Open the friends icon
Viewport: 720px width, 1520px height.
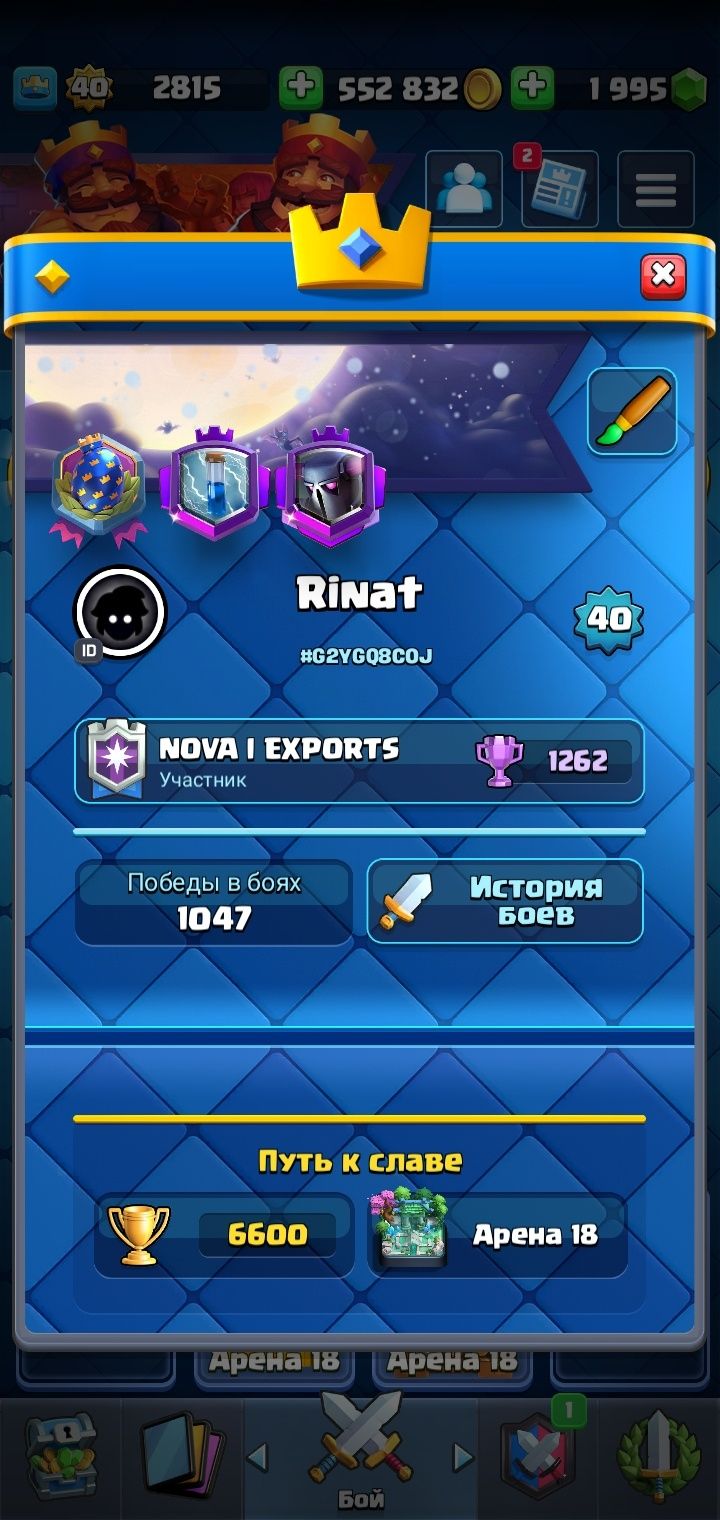[464, 188]
